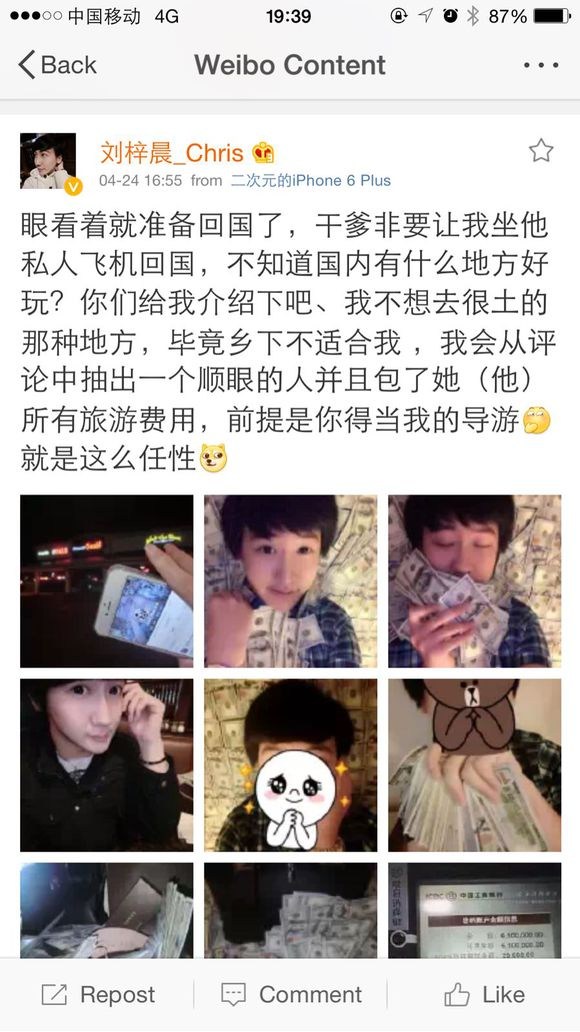Like this Weibo post
This screenshot has height=1032, width=580.
coord(485,994)
